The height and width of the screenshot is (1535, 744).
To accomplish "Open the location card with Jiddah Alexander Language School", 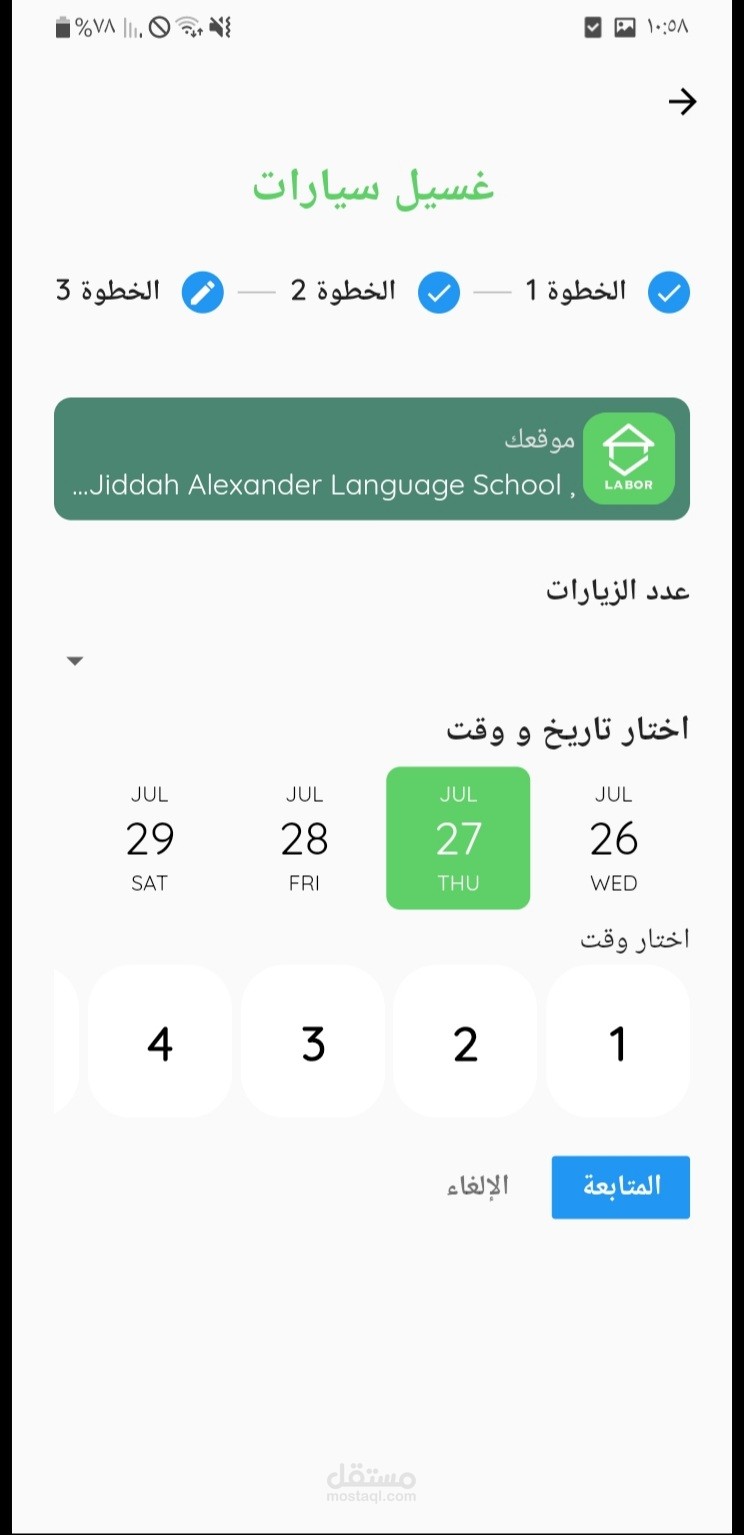I will click(372, 459).
